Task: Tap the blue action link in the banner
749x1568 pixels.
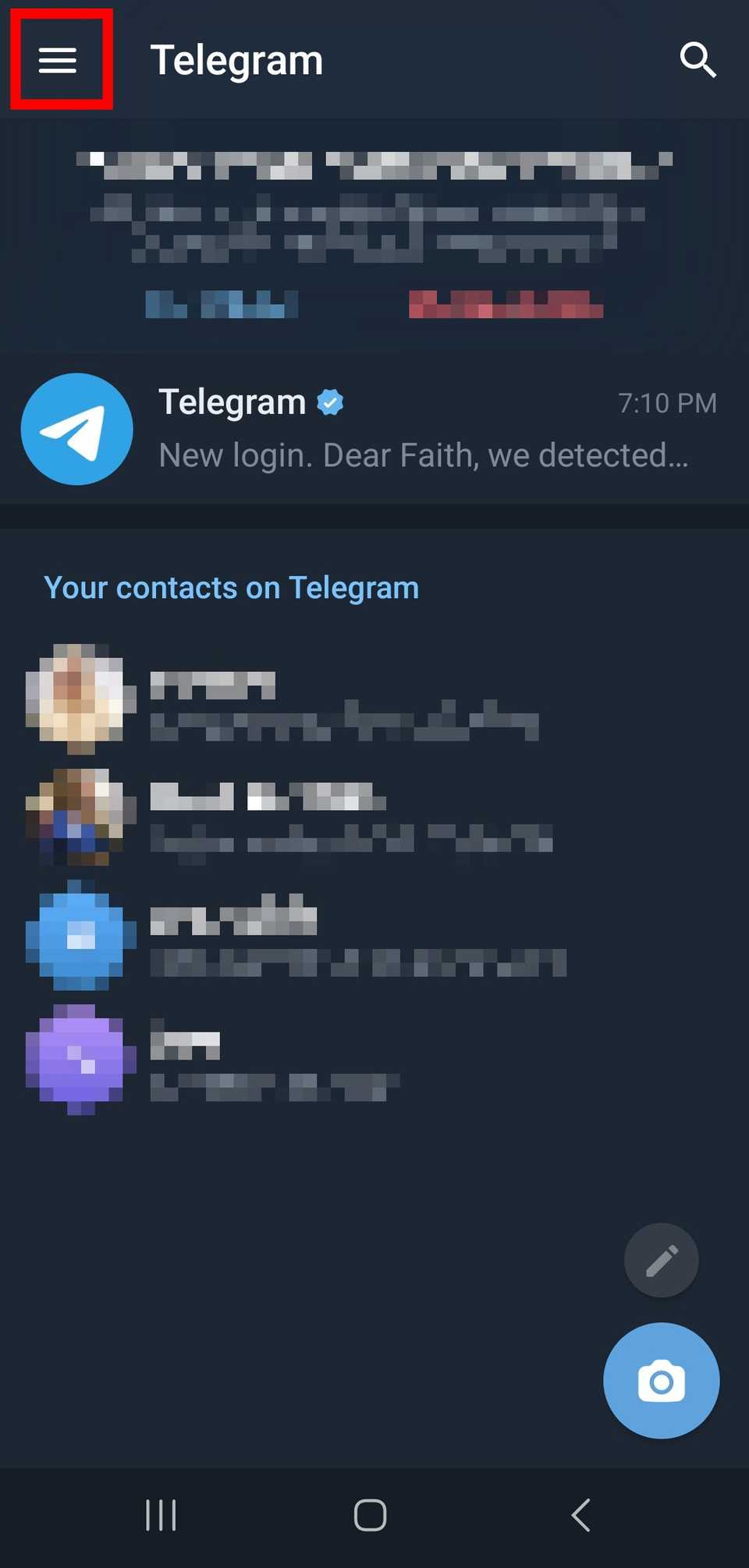Action: 221,304
